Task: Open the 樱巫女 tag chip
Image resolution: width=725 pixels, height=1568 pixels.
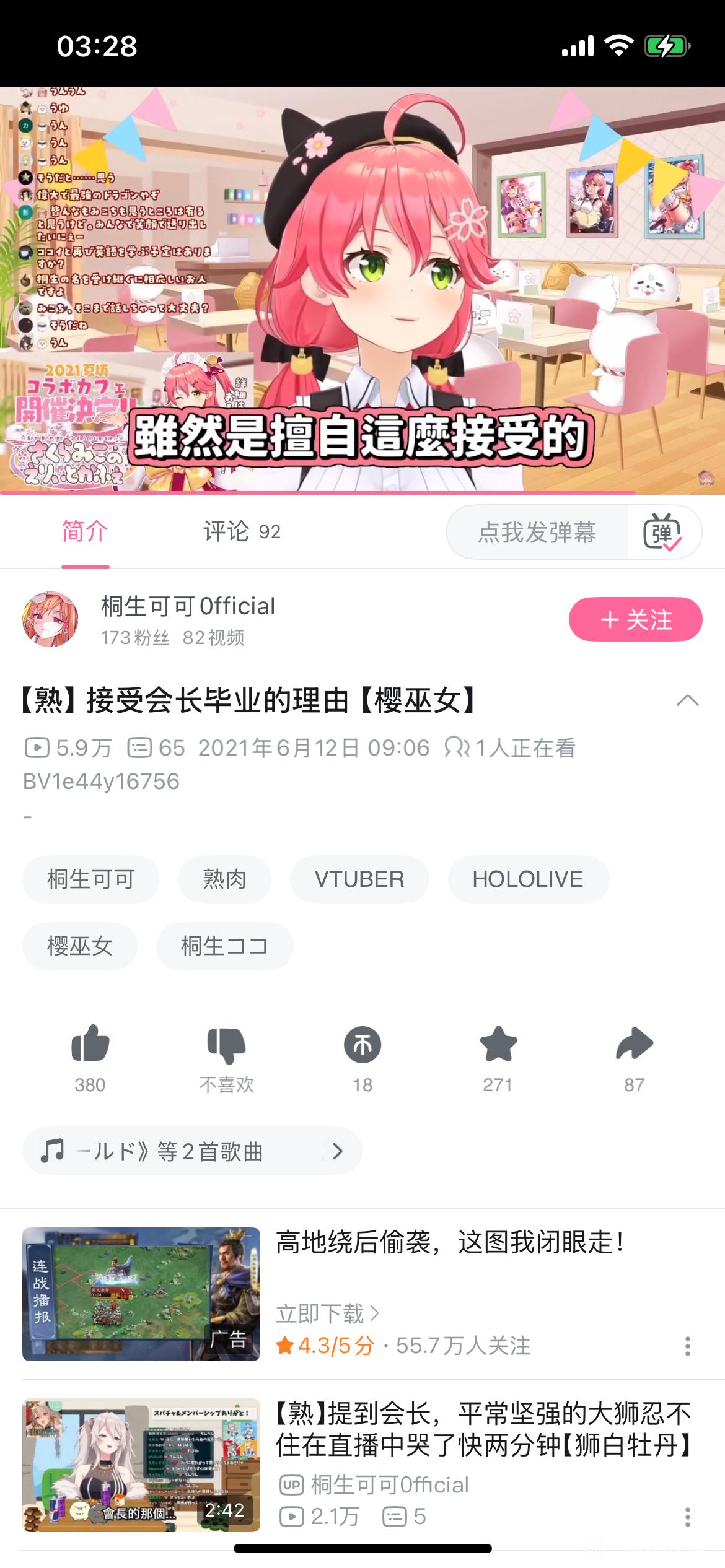Action: [80, 946]
